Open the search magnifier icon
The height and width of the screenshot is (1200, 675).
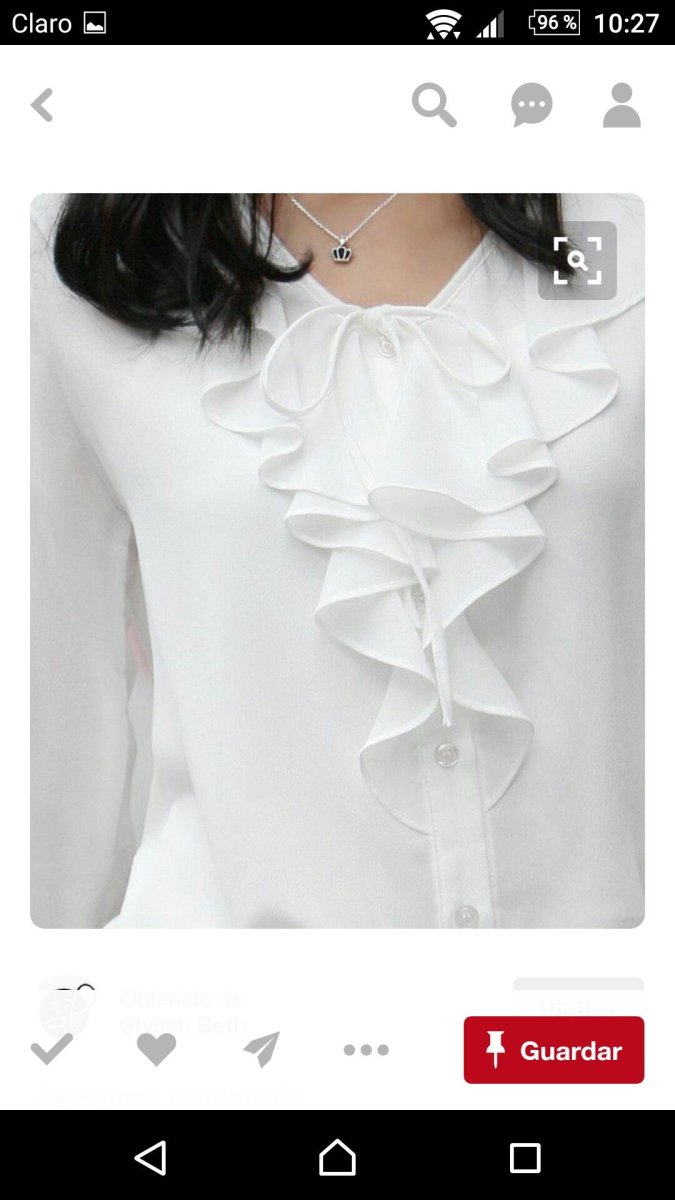(x=434, y=105)
